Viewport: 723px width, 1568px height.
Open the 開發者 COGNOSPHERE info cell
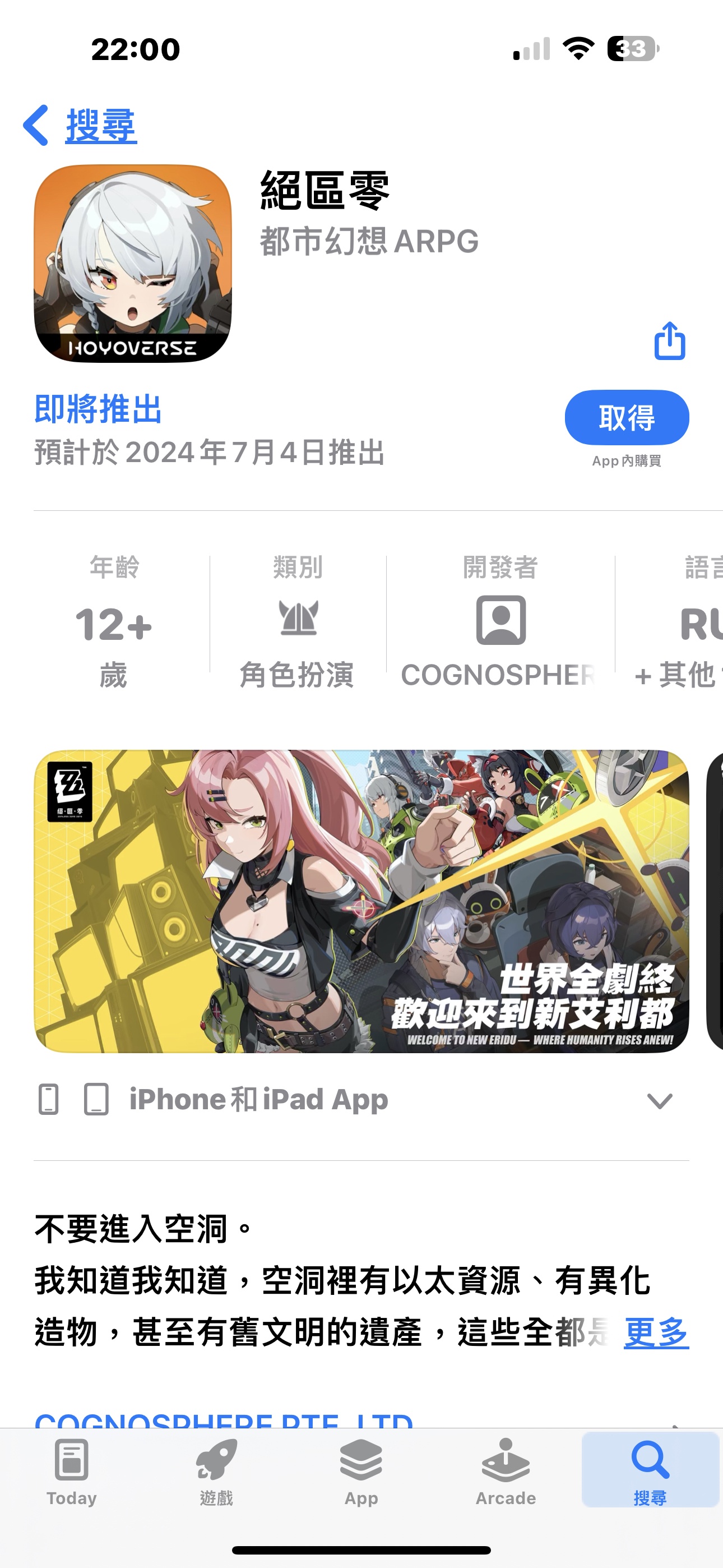point(500,621)
